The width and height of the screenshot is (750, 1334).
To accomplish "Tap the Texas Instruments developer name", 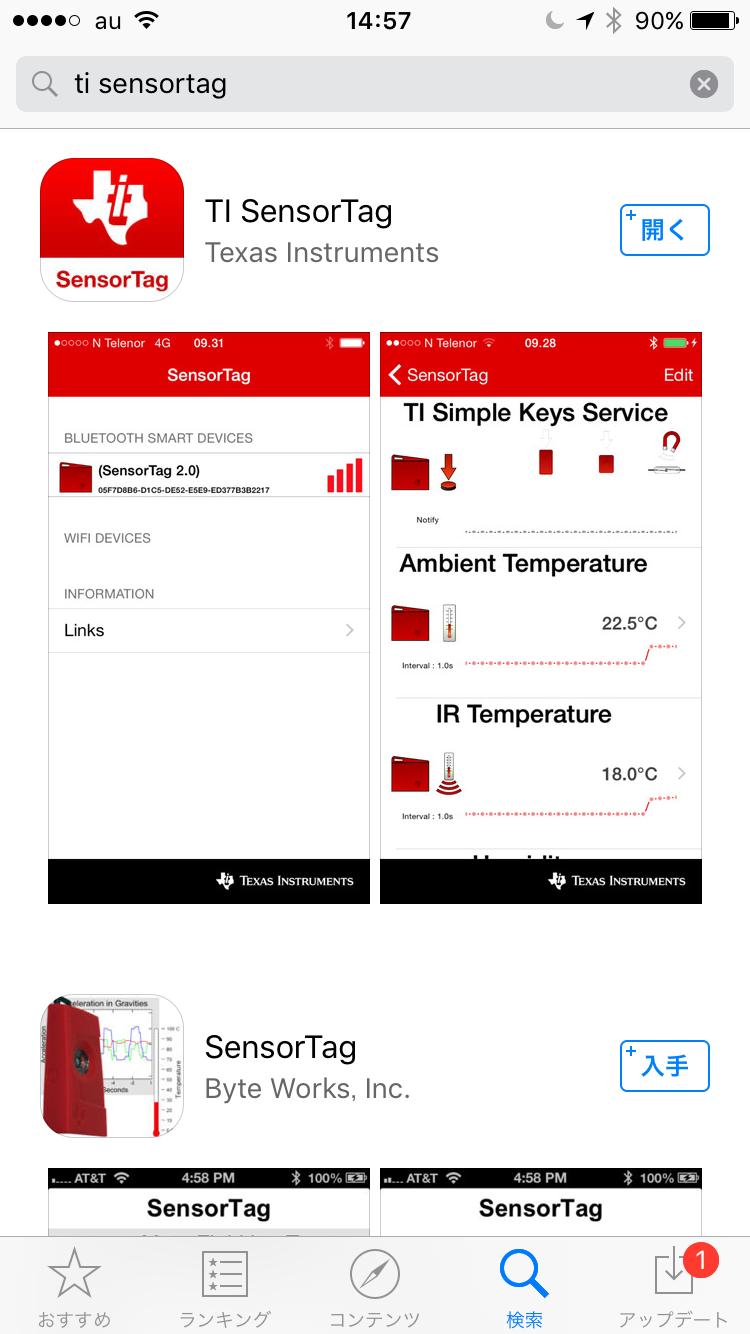I will click(x=322, y=252).
